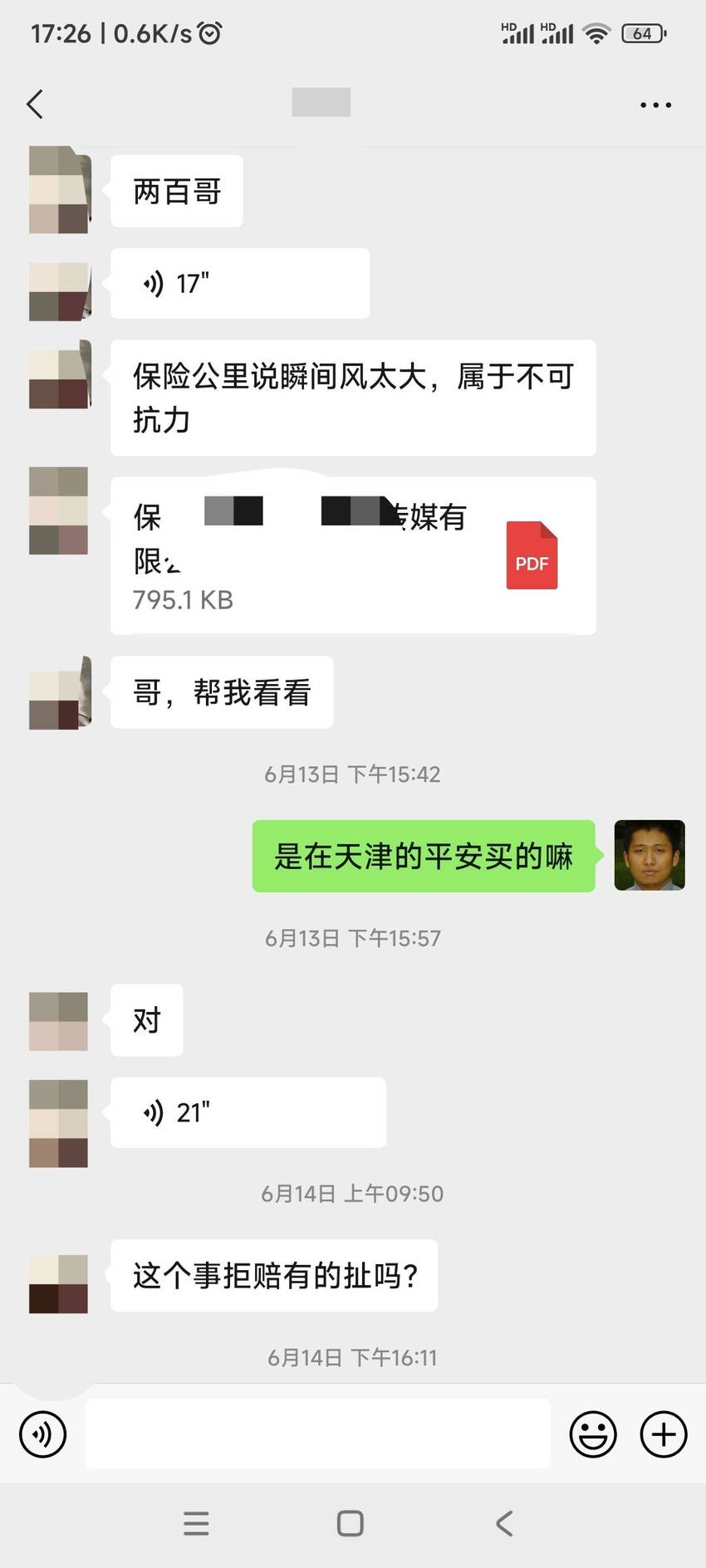Play the 21-second voice message
This screenshot has width=706, height=1568.
(x=248, y=1112)
